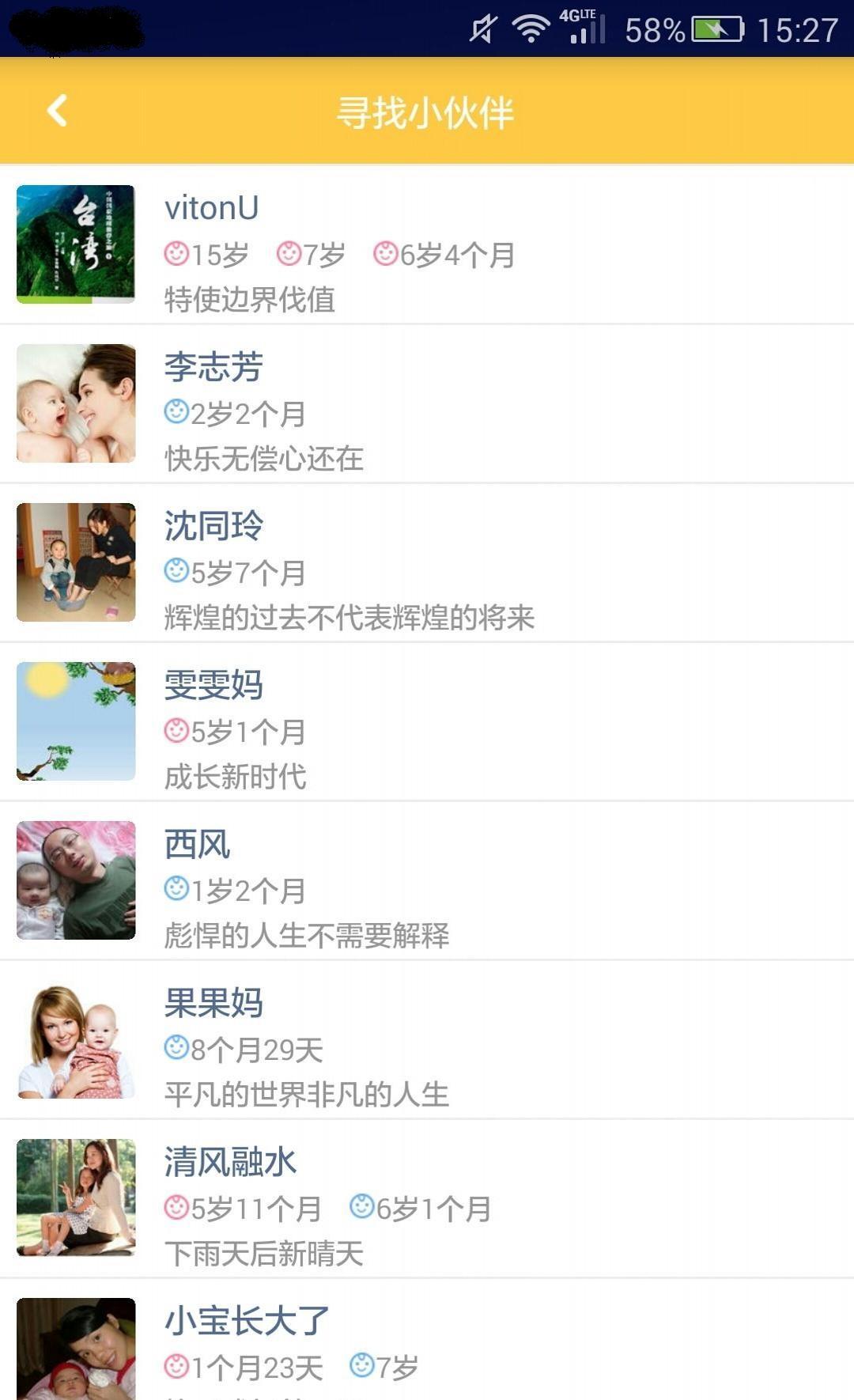Open vitonU's profile row
The height and width of the screenshot is (1400, 854).
[427, 245]
